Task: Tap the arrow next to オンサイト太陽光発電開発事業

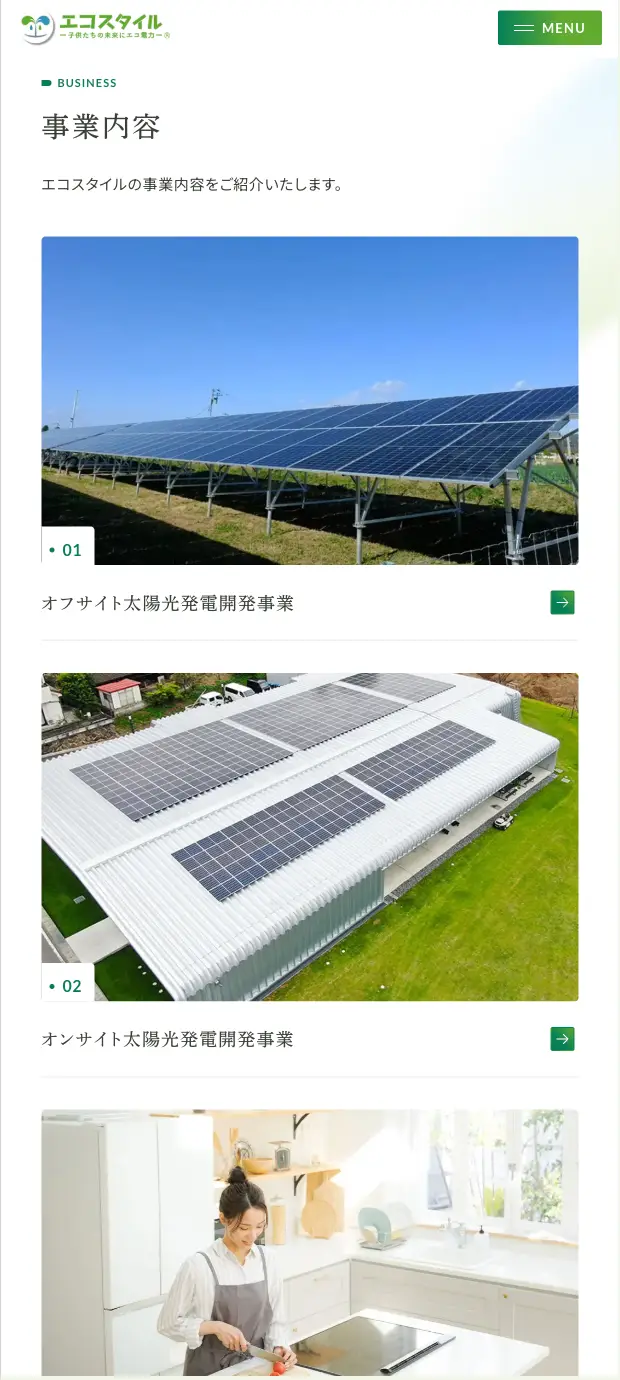Action: (562, 1039)
